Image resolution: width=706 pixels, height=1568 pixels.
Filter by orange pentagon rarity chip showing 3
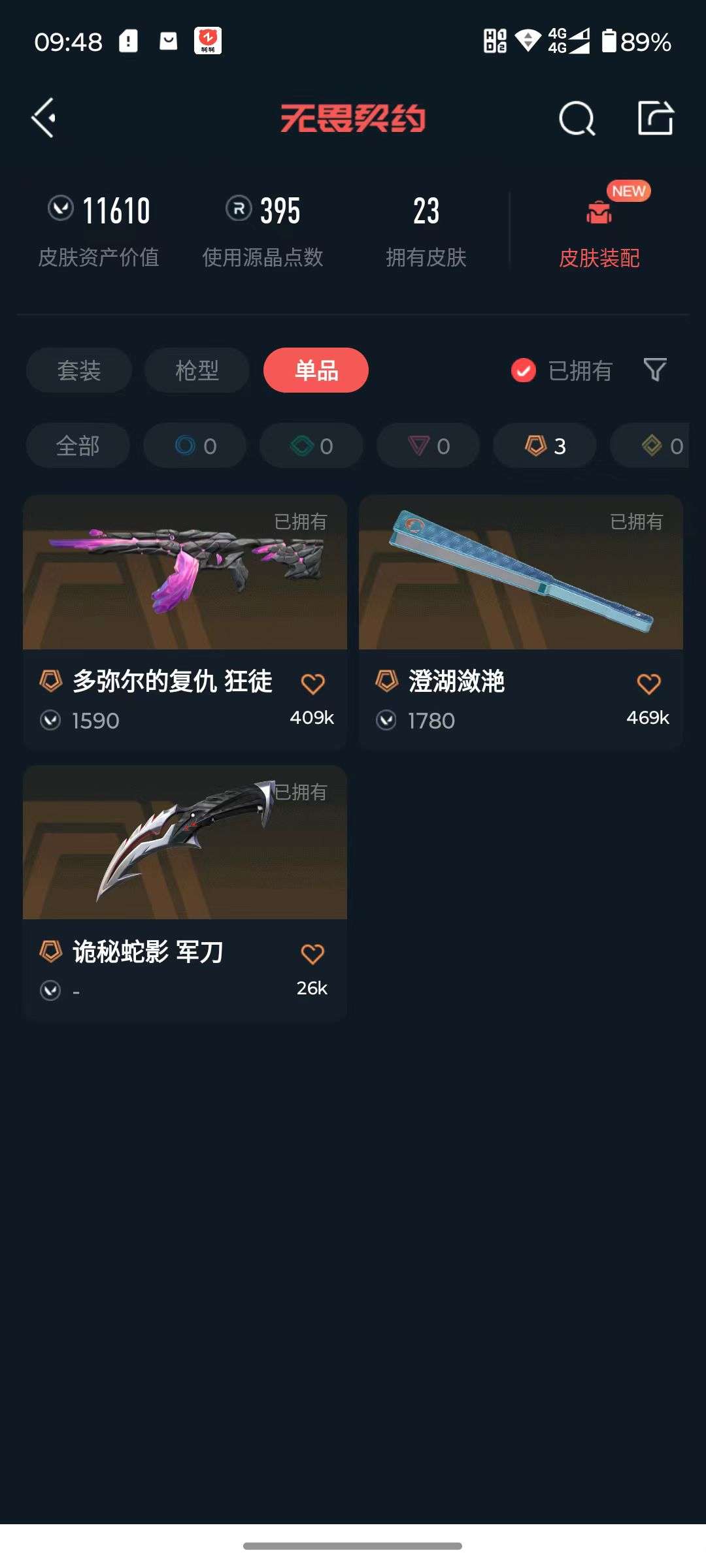[545, 446]
